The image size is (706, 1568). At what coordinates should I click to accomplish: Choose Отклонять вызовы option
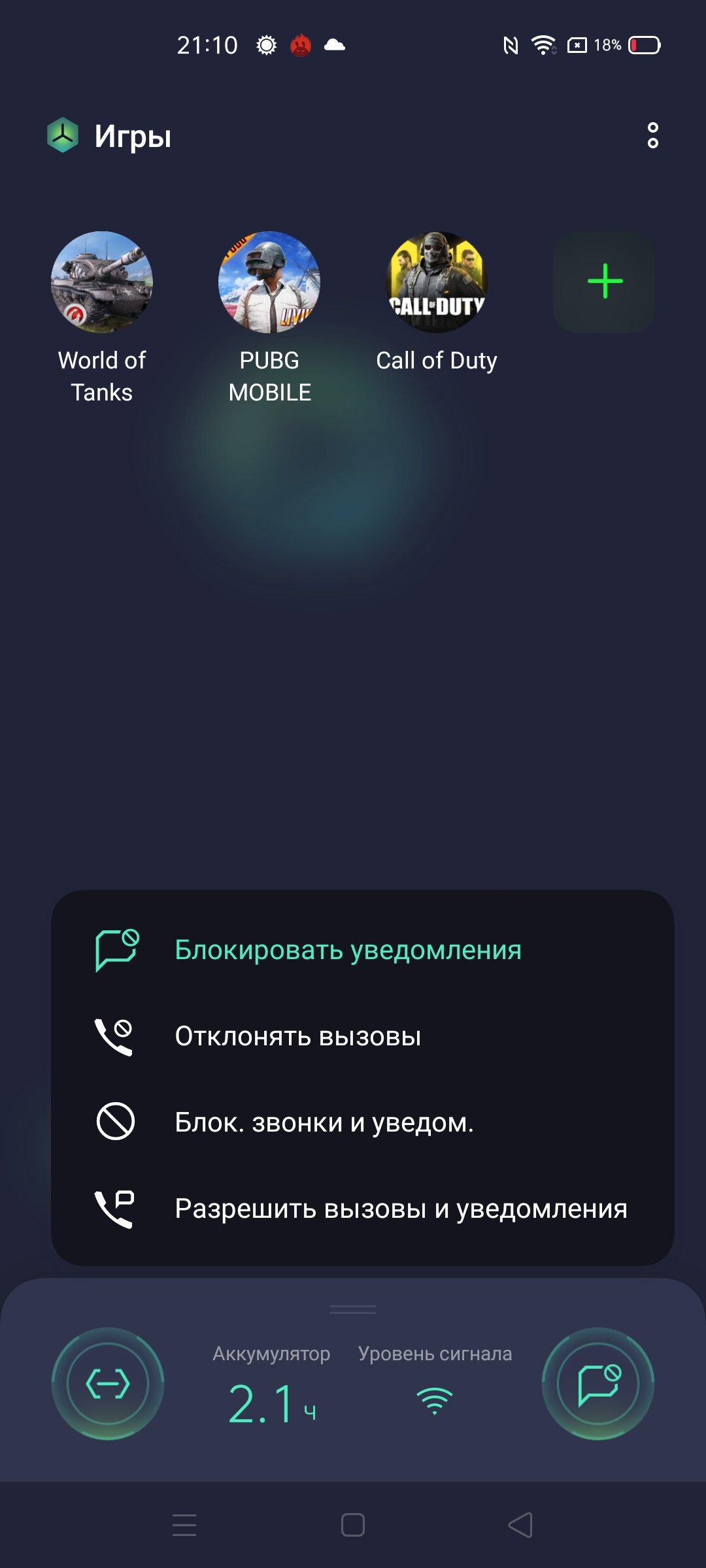[363, 1036]
